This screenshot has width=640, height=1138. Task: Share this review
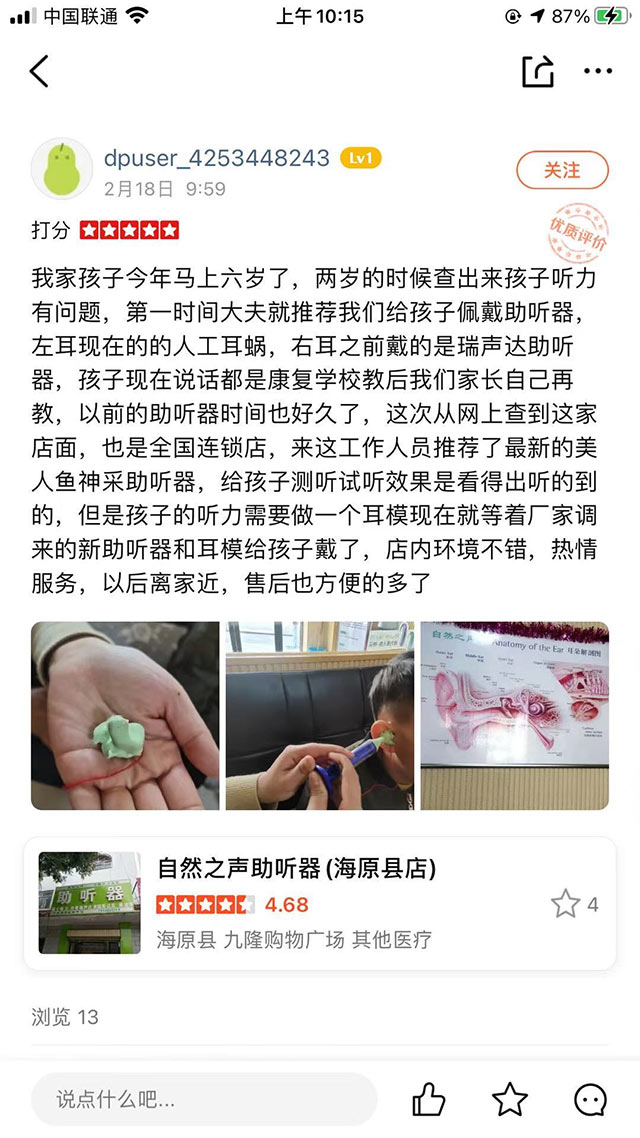(x=538, y=71)
